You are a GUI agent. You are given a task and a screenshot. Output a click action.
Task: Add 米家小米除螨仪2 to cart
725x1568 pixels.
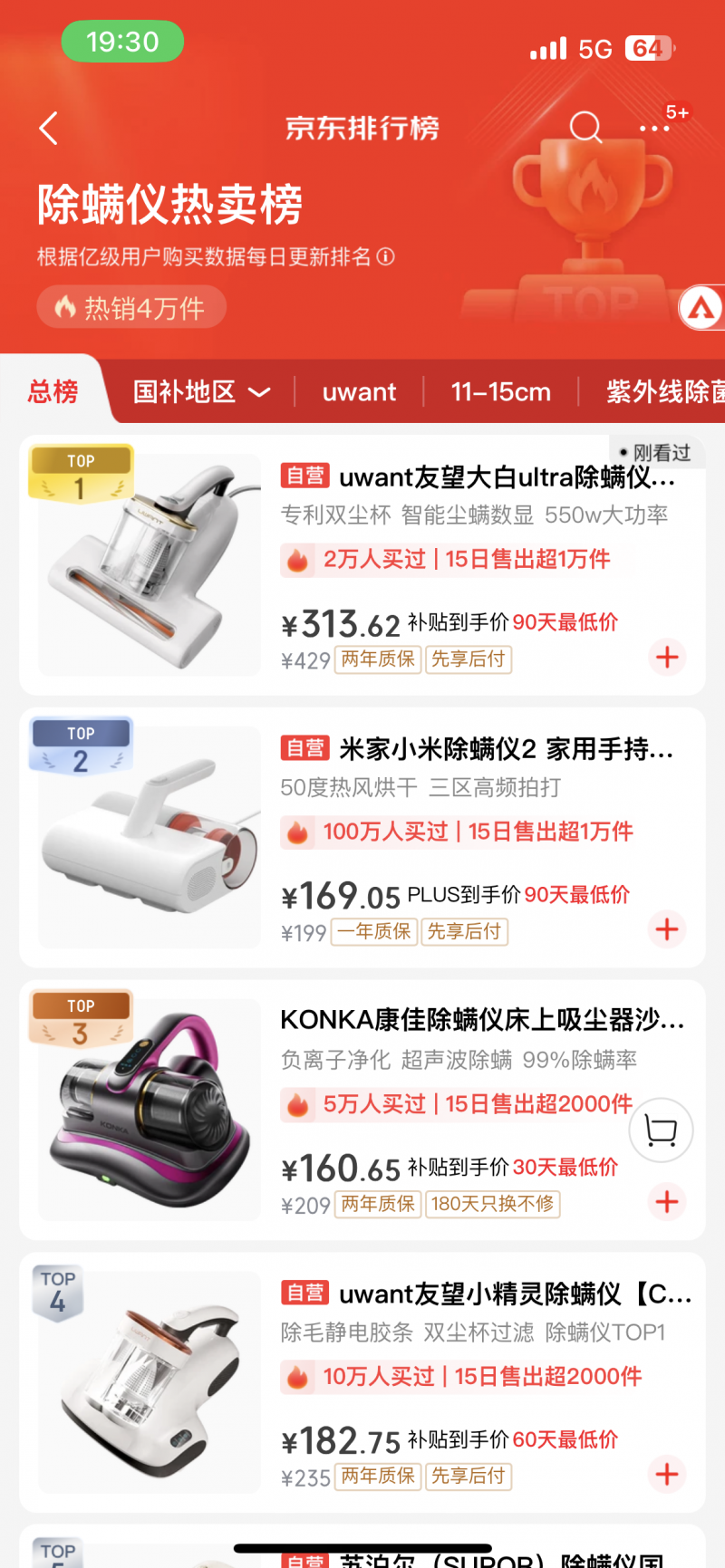tap(667, 928)
